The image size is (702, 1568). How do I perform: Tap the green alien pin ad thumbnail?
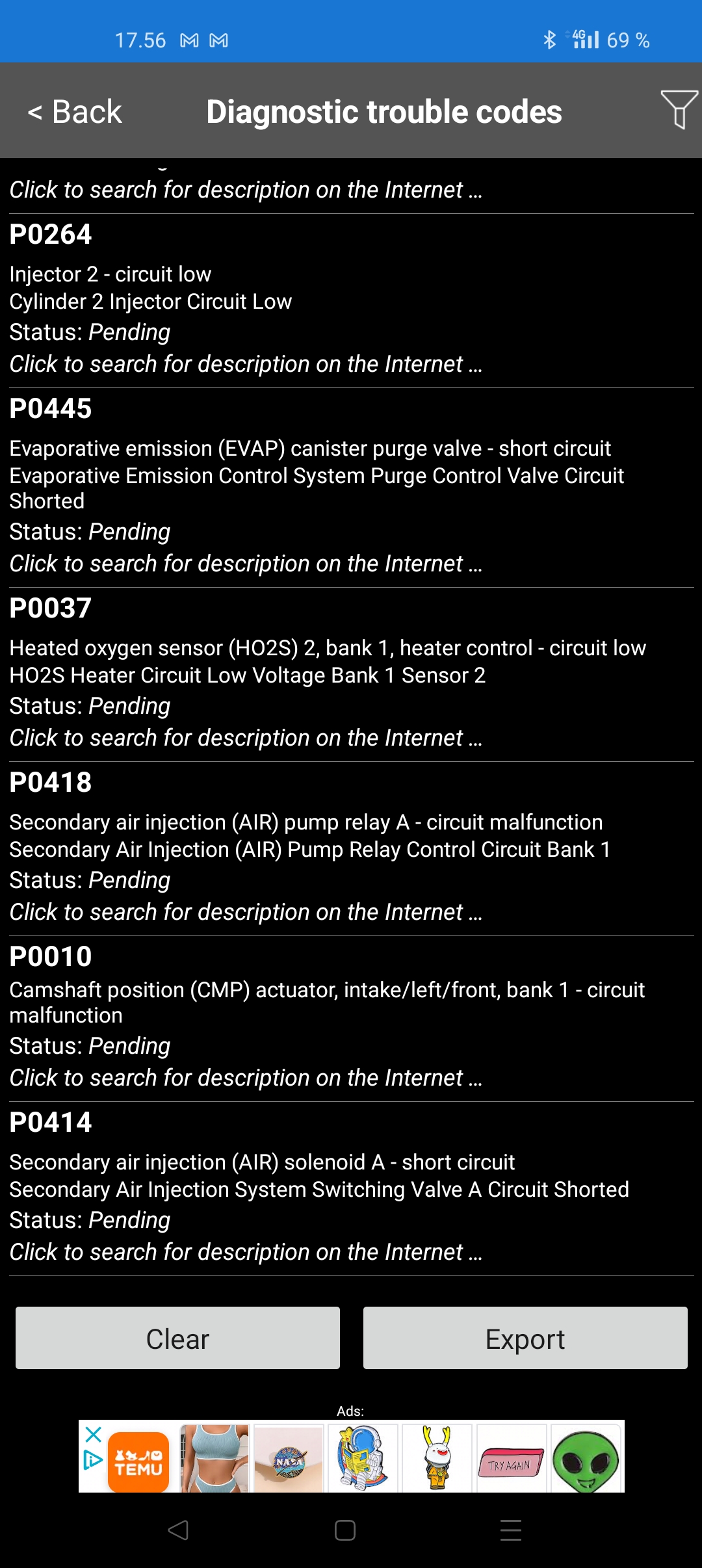[586, 1461]
